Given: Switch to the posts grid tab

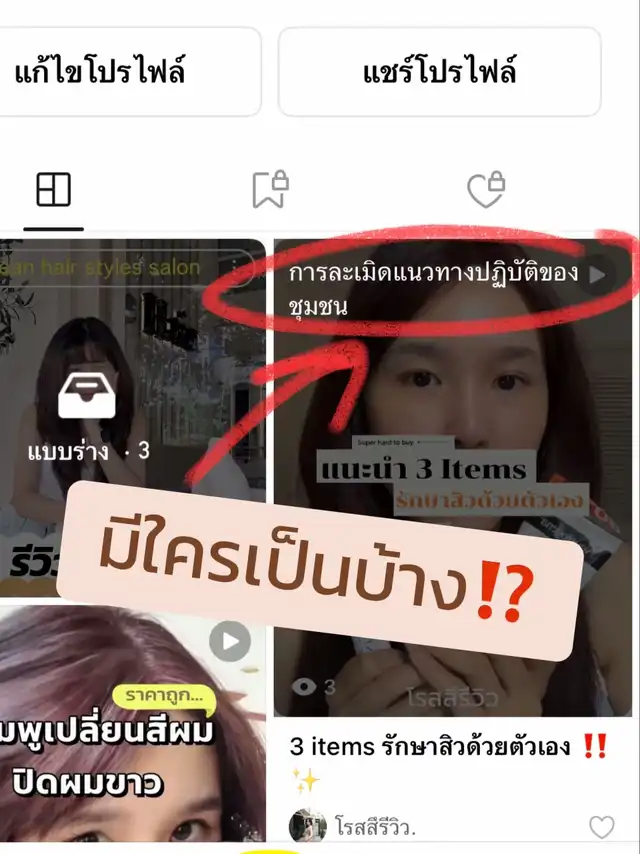Looking at the screenshot, I should pyautogui.click(x=53, y=190).
